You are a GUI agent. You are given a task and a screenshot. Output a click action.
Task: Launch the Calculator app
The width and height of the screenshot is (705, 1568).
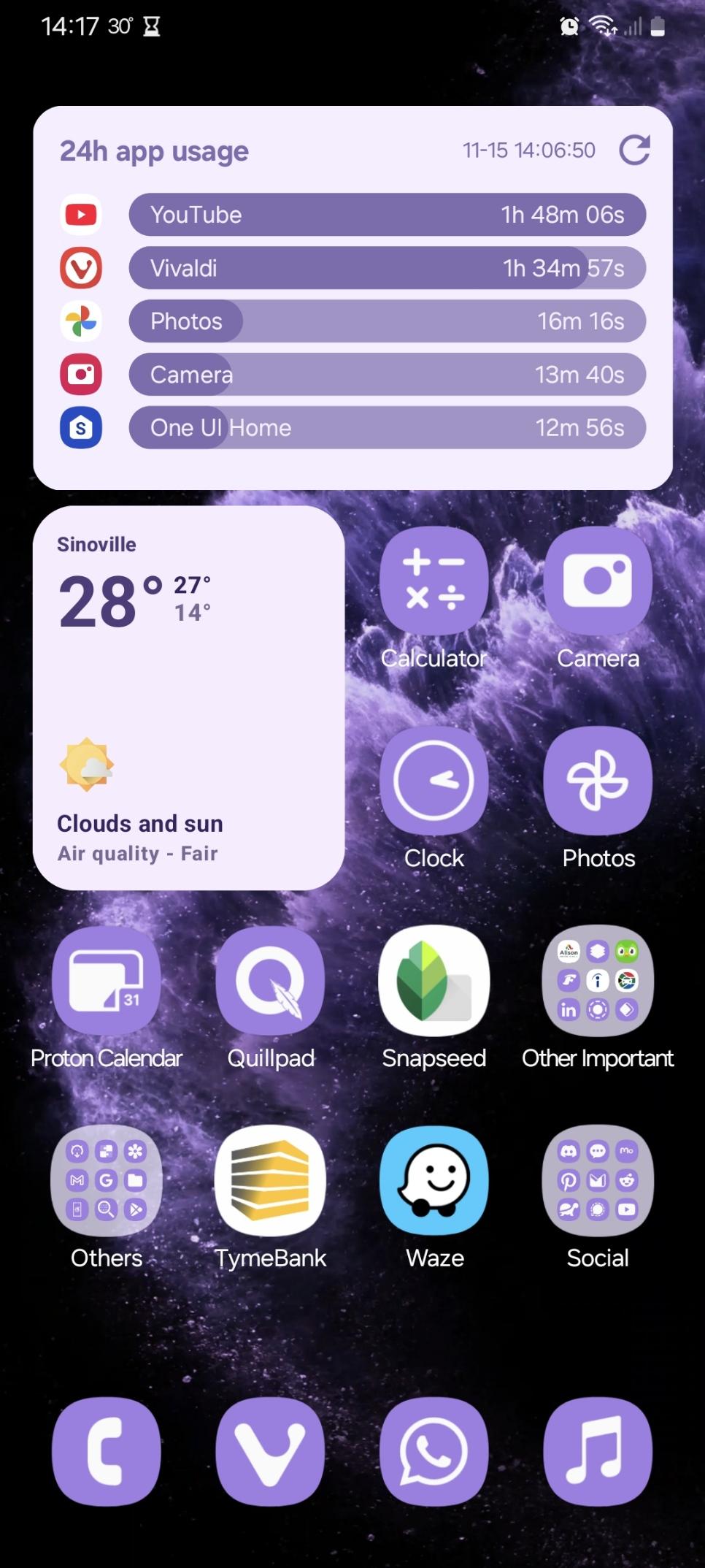(434, 581)
